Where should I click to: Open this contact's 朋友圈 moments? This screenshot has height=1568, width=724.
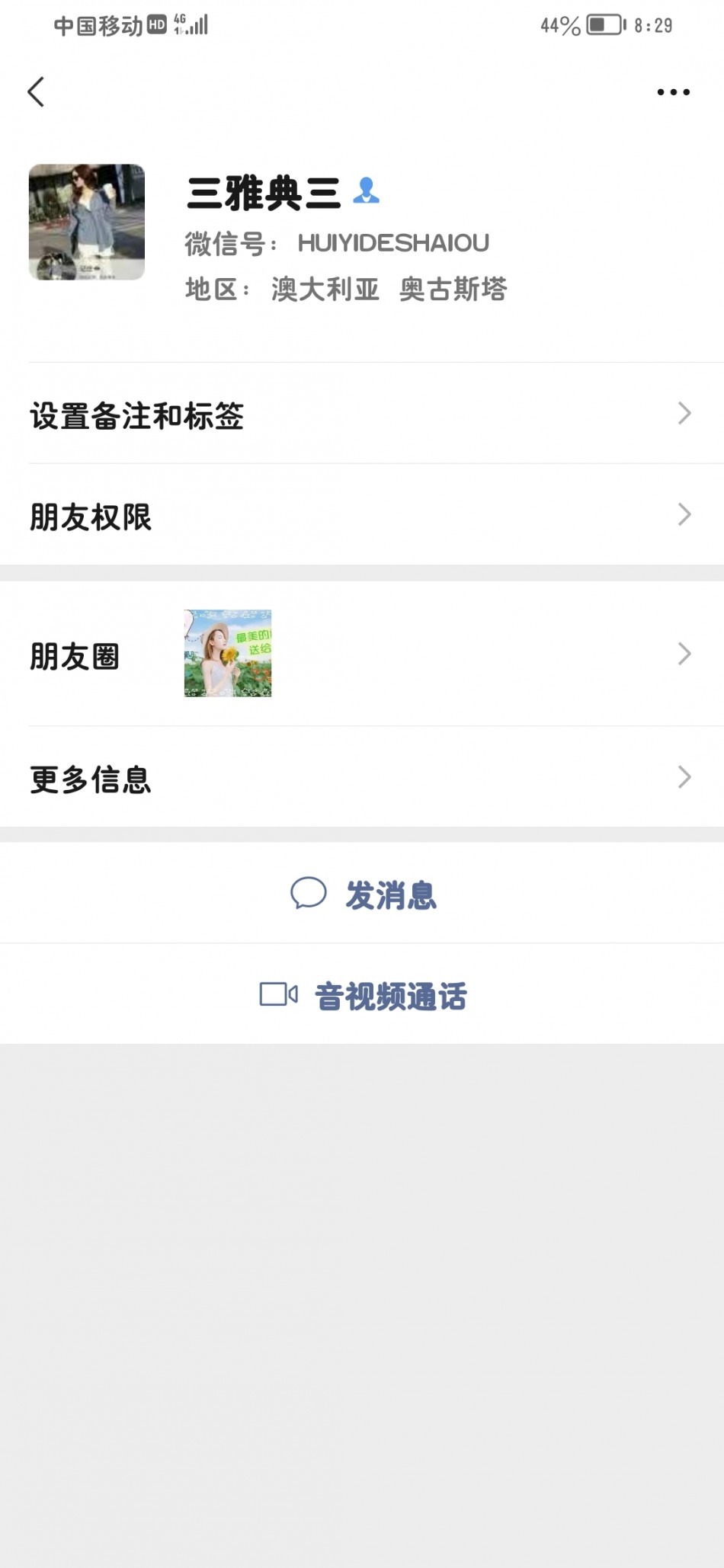pyautogui.click(x=362, y=654)
